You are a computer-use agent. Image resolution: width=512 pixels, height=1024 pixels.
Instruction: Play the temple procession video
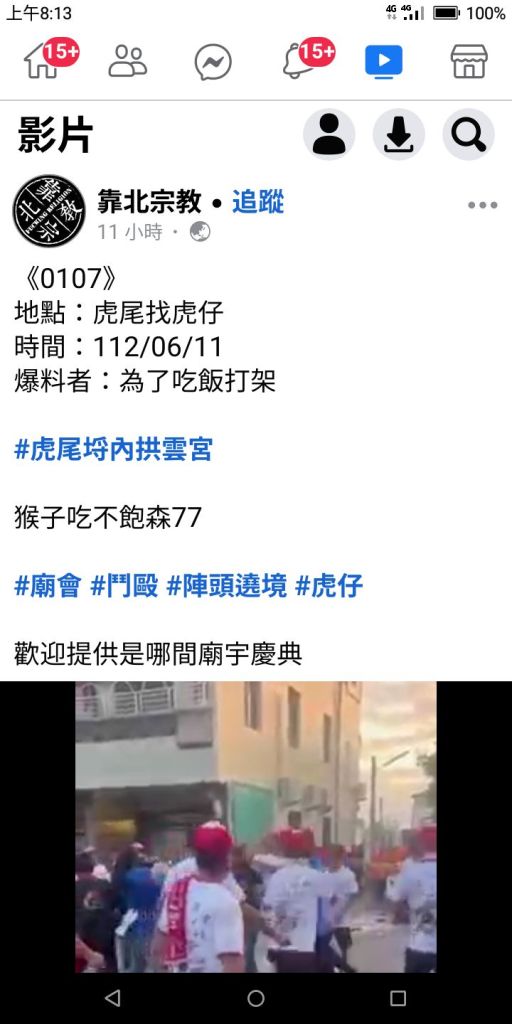[x=256, y=827]
